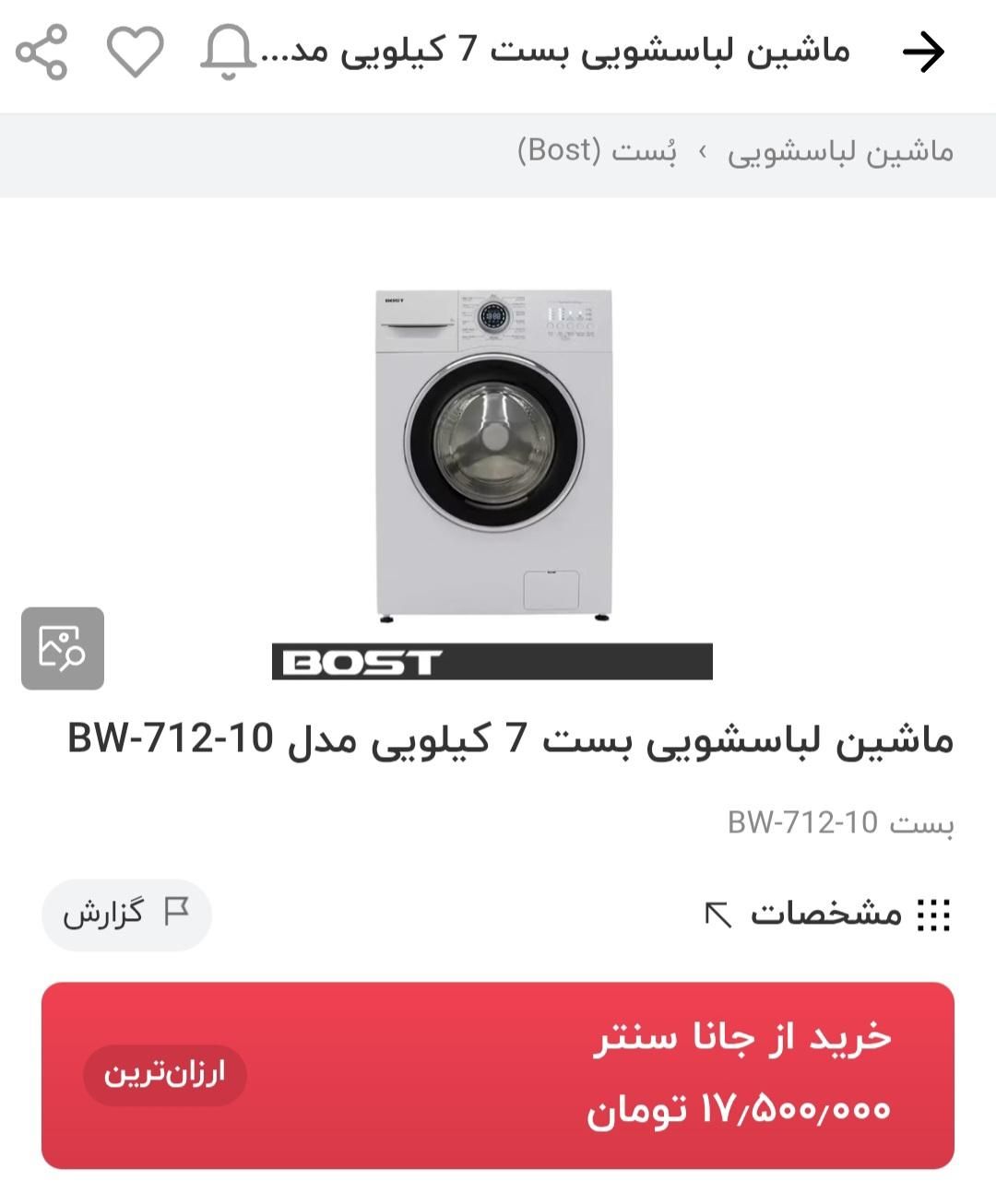Enable price alert bell

[227, 53]
